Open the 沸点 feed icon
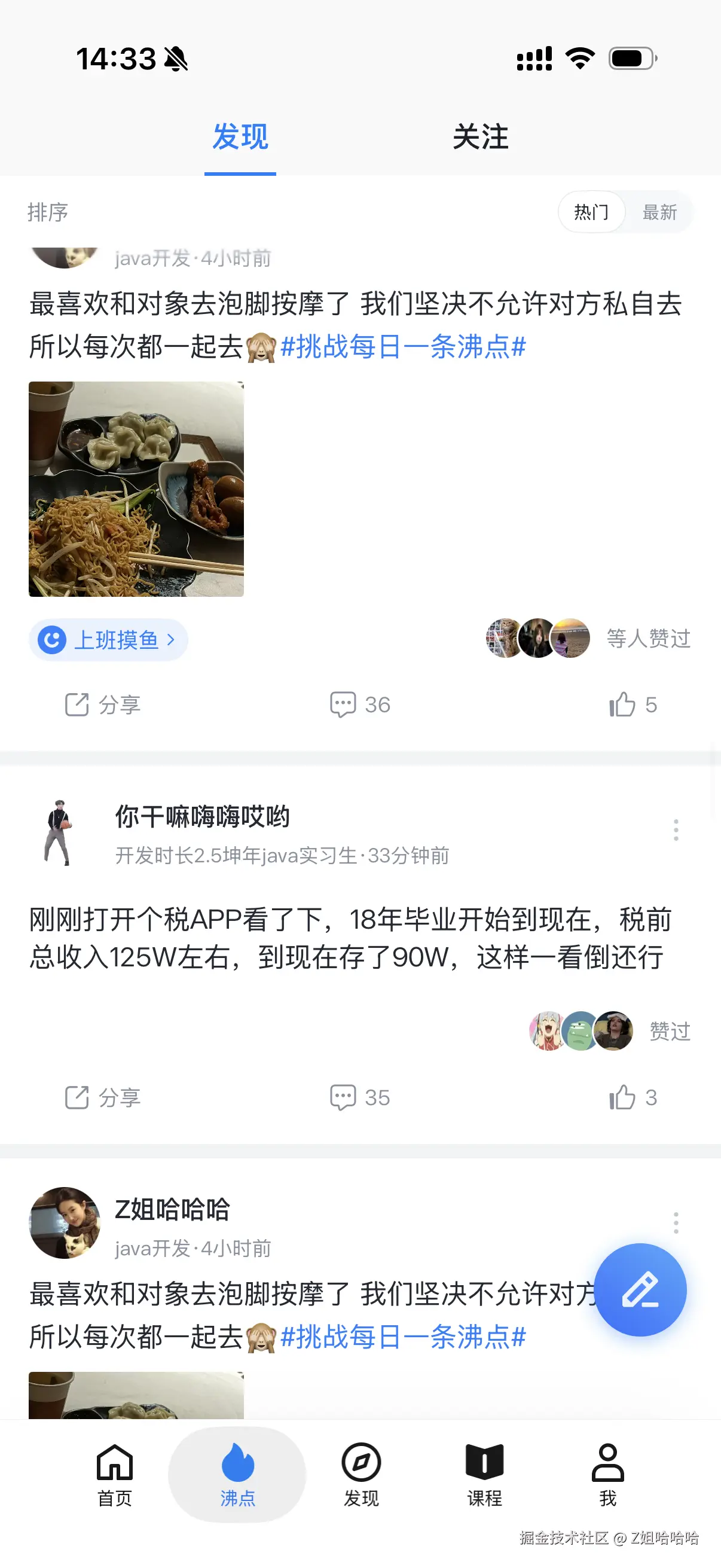 pyautogui.click(x=237, y=1468)
